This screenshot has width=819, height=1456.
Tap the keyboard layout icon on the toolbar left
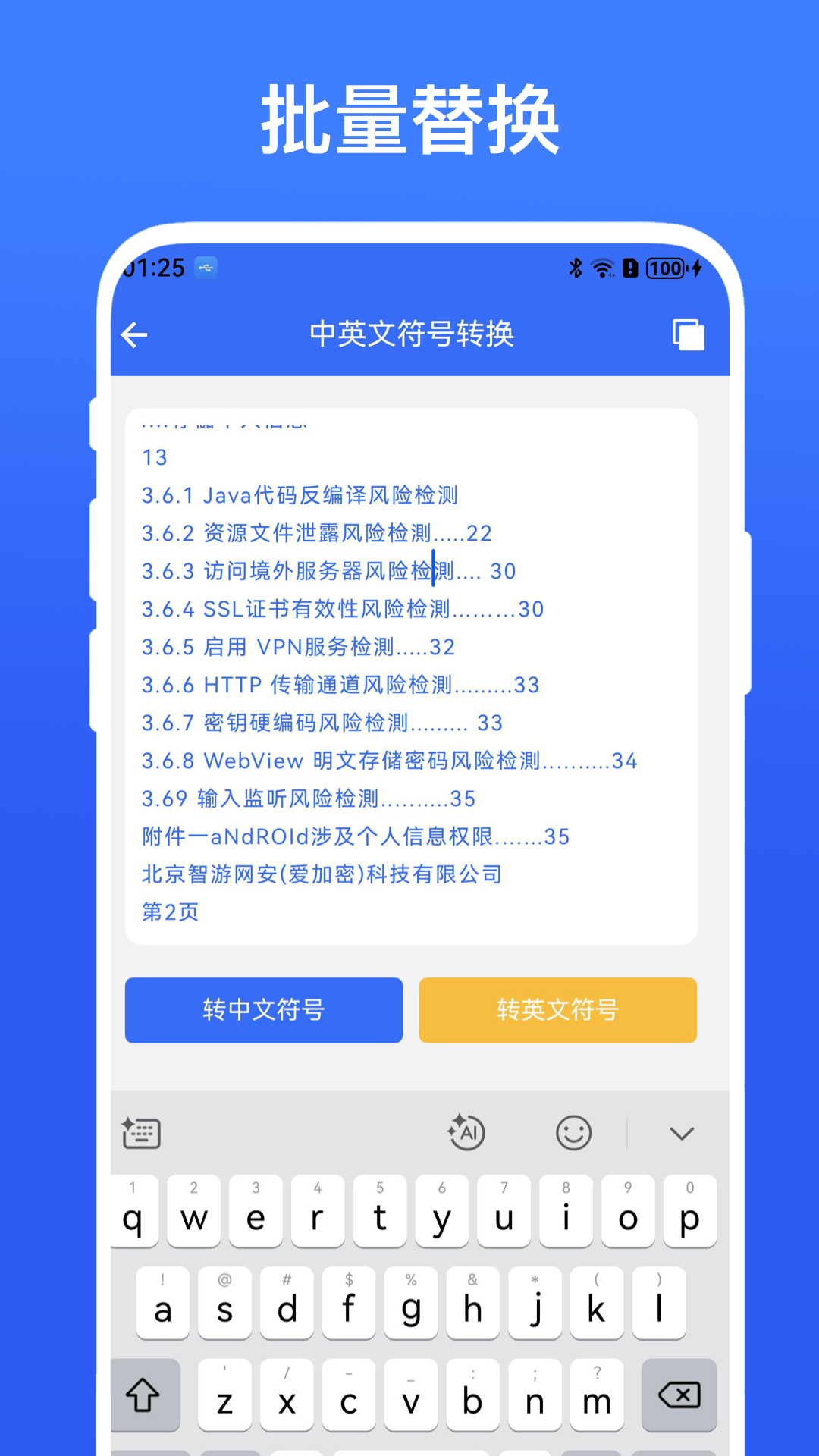(x=140, y=1131)
